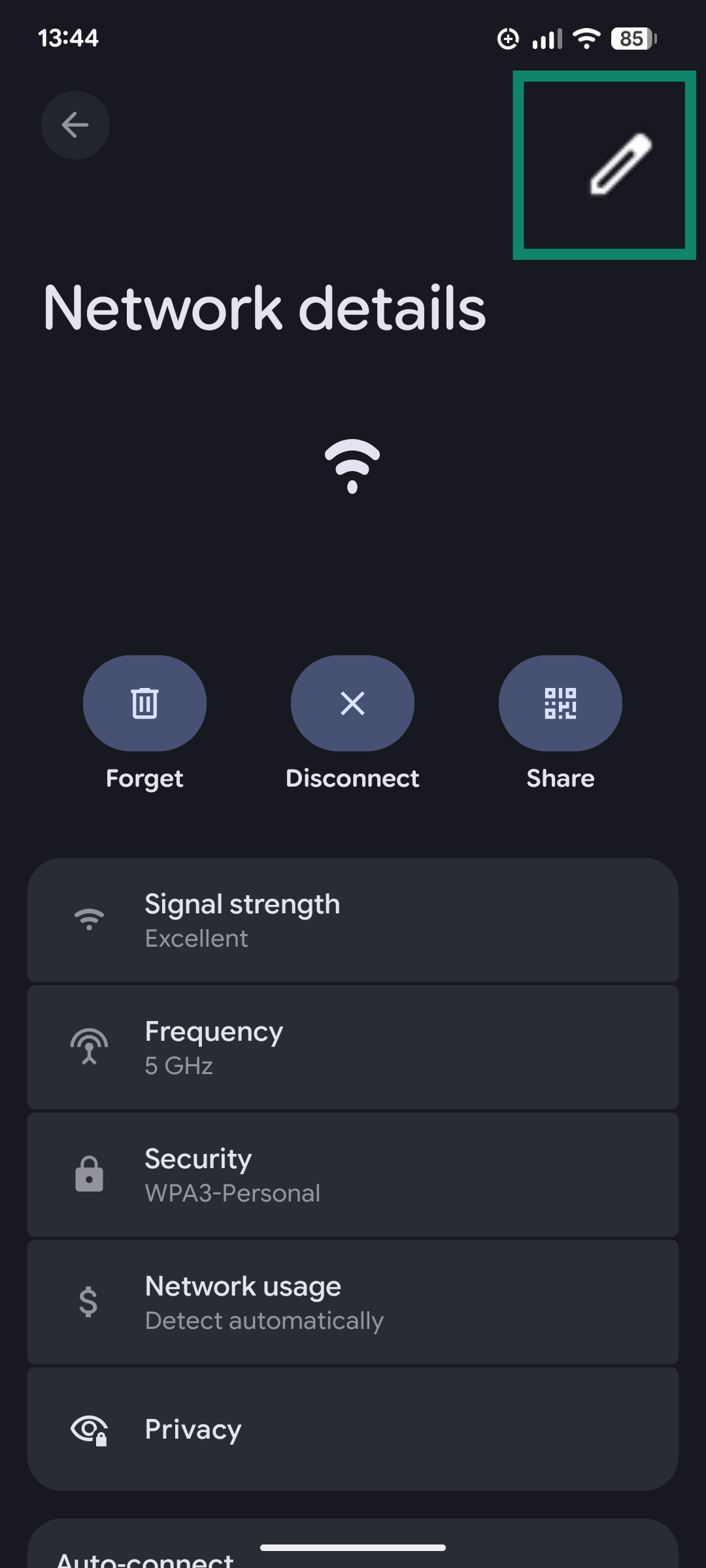Tap the pencil edit icon
This screenshot has height=1568, width=706.
(620, 165)
